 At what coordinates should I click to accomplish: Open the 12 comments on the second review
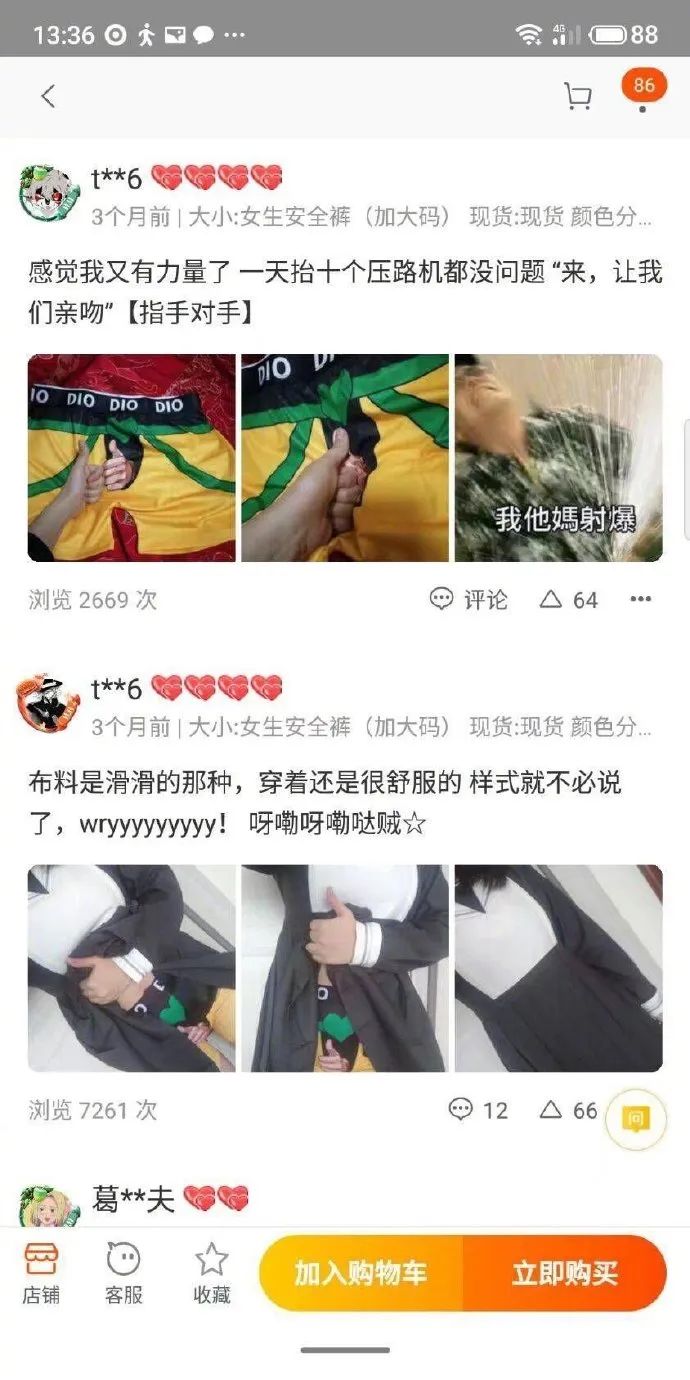478,1110
